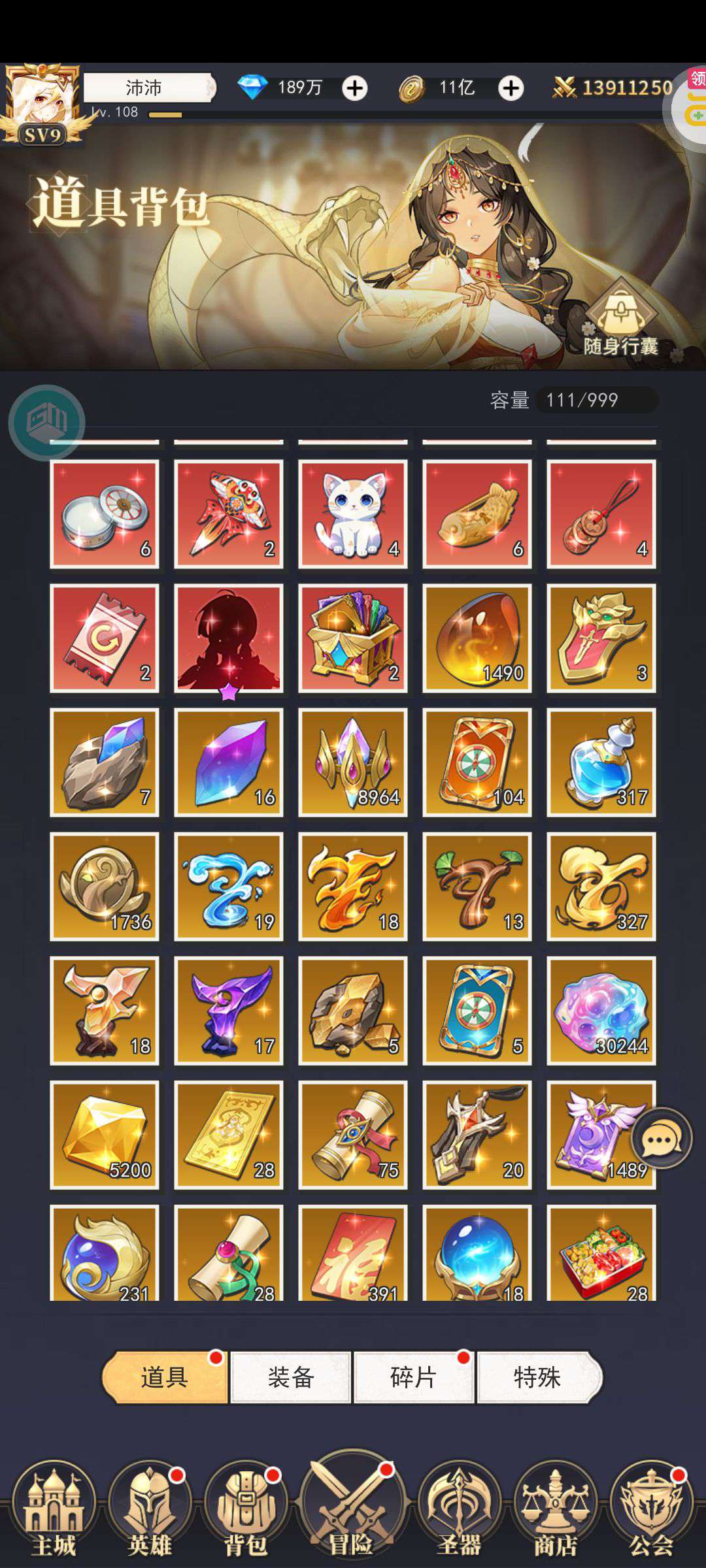
Task: Open the 圣器 relic section
Action: (x=459, y=1511)
